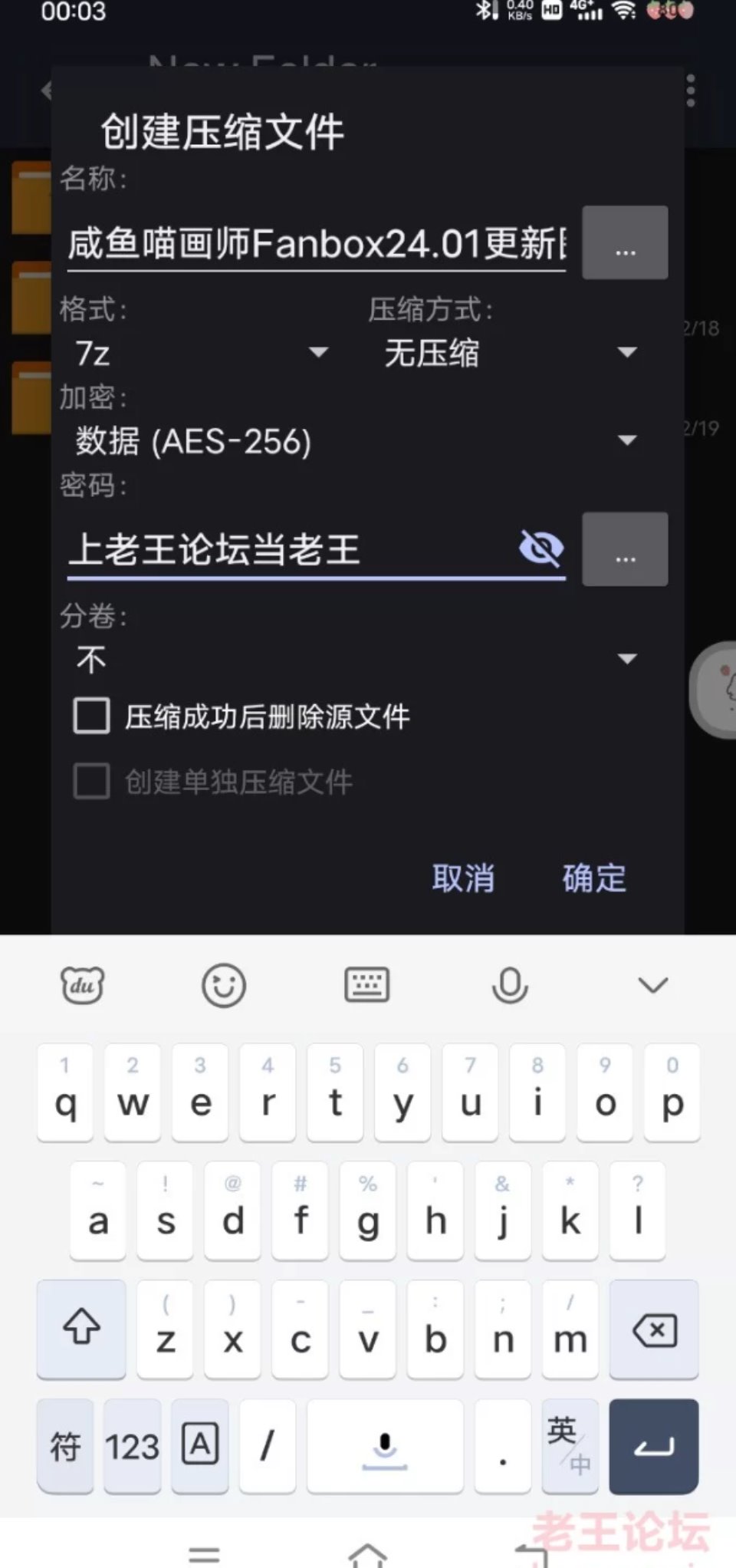736x1568 pixels.
Task: Tap the keyboard backspace key
Action: click(654, 1330)
